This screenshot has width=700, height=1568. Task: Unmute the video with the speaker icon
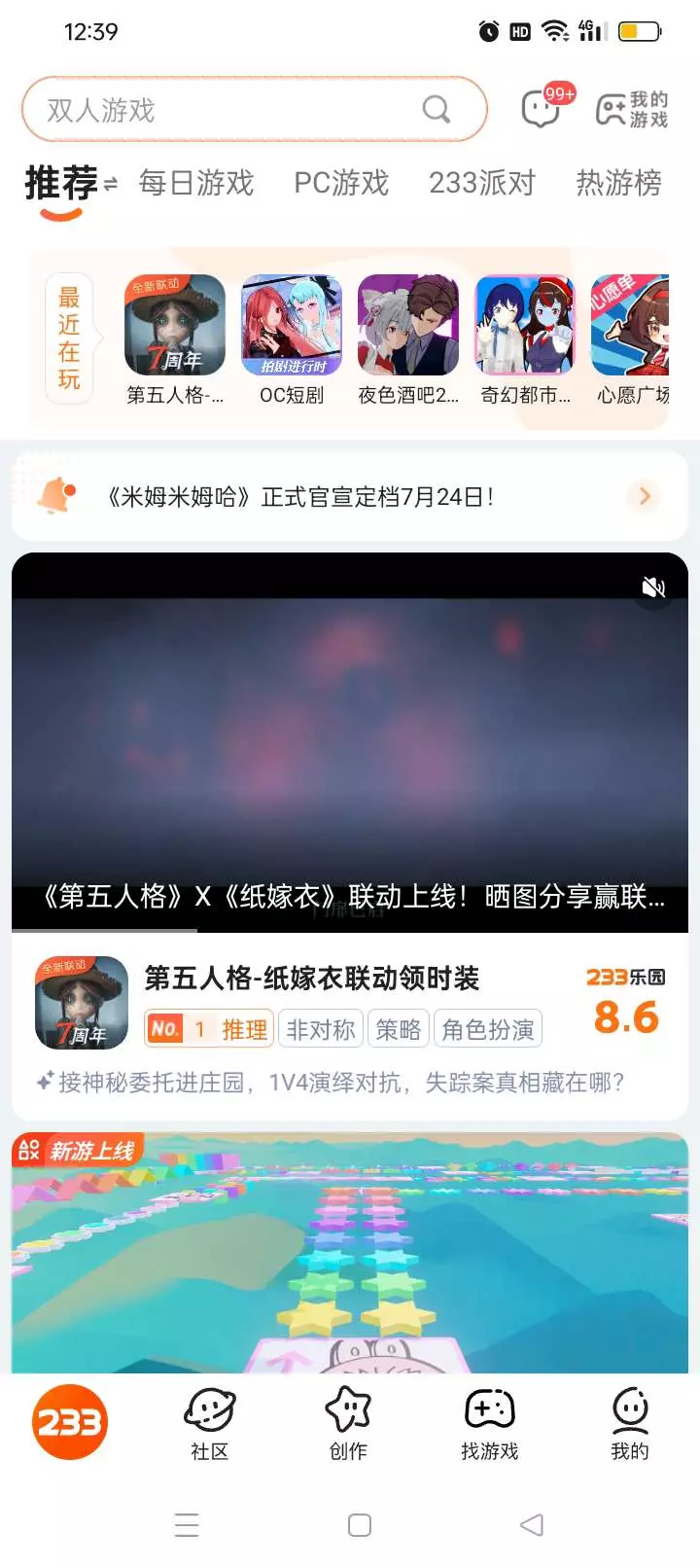coord(654,587)
